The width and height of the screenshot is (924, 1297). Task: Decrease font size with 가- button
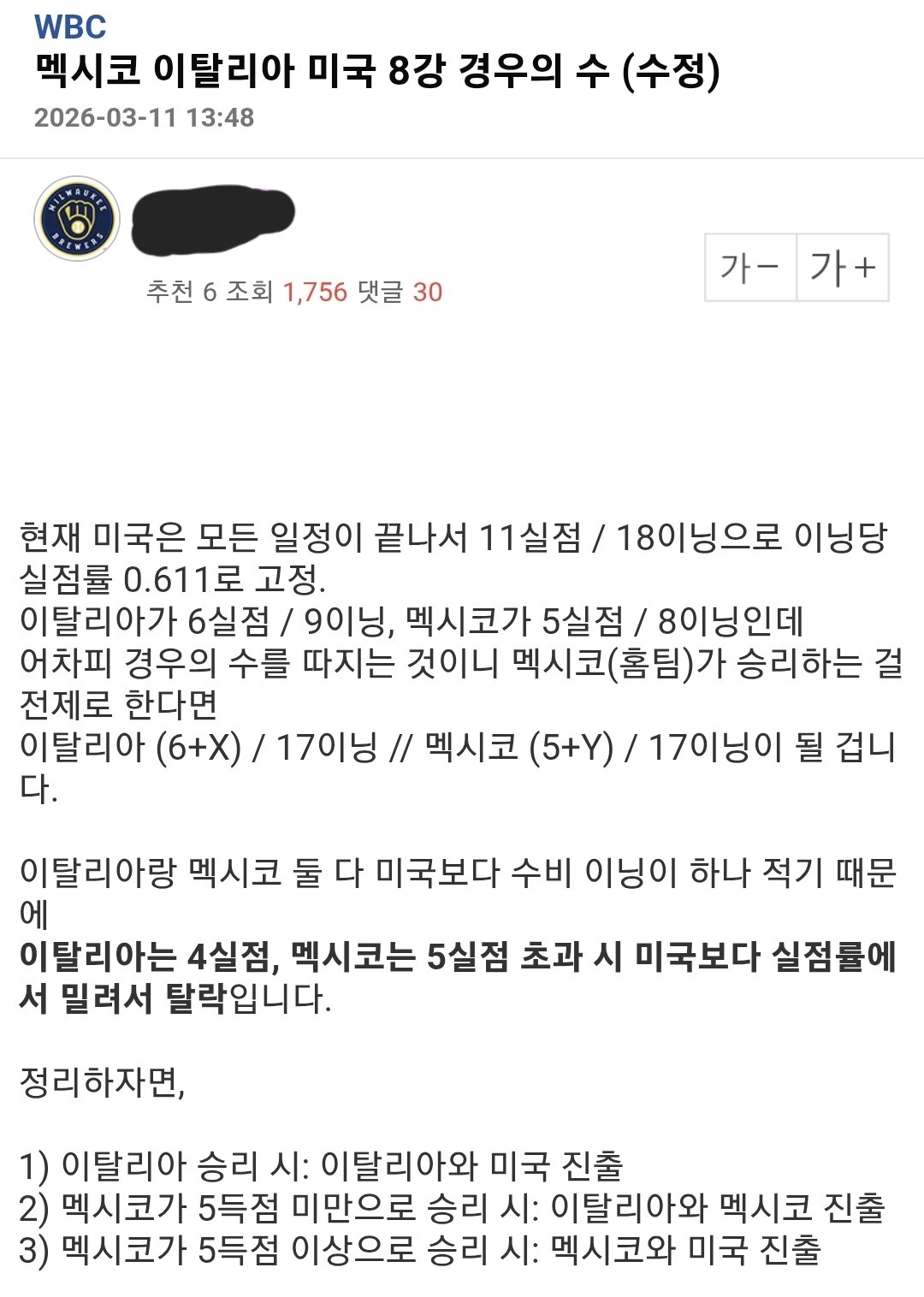coord(750,268)
